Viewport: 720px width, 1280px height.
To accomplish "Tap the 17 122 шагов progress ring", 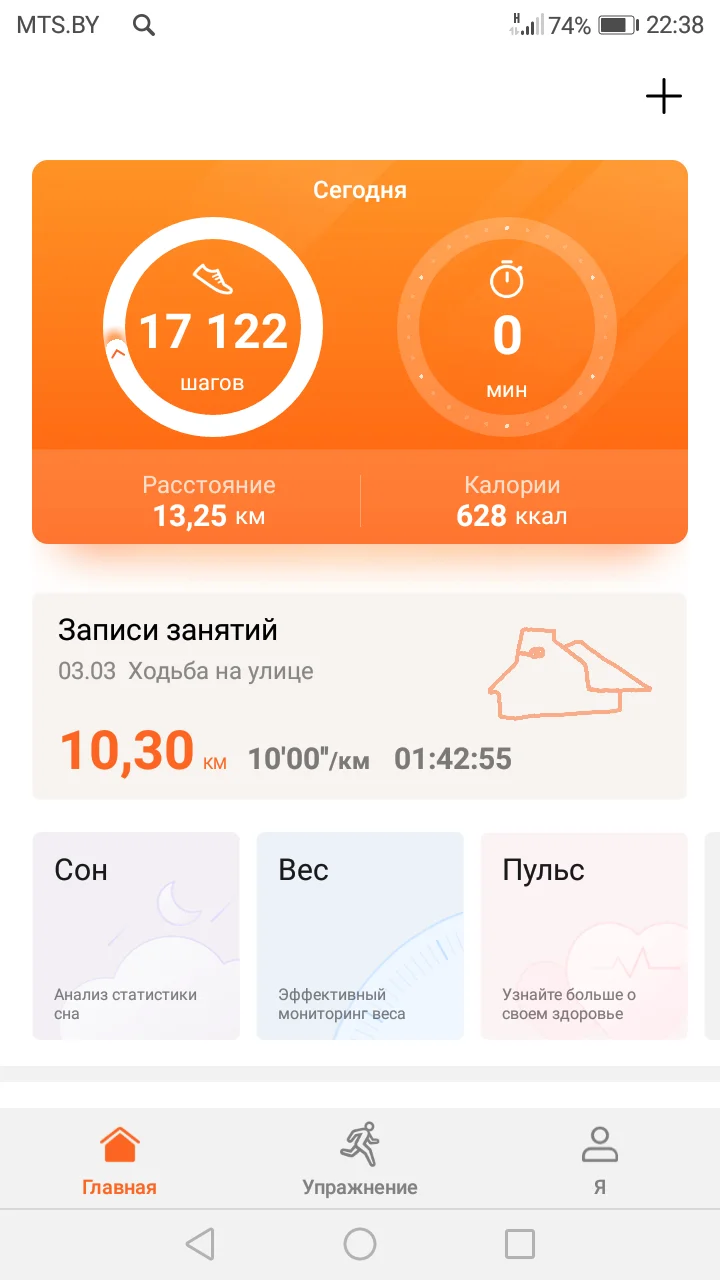I will point(211,327).
